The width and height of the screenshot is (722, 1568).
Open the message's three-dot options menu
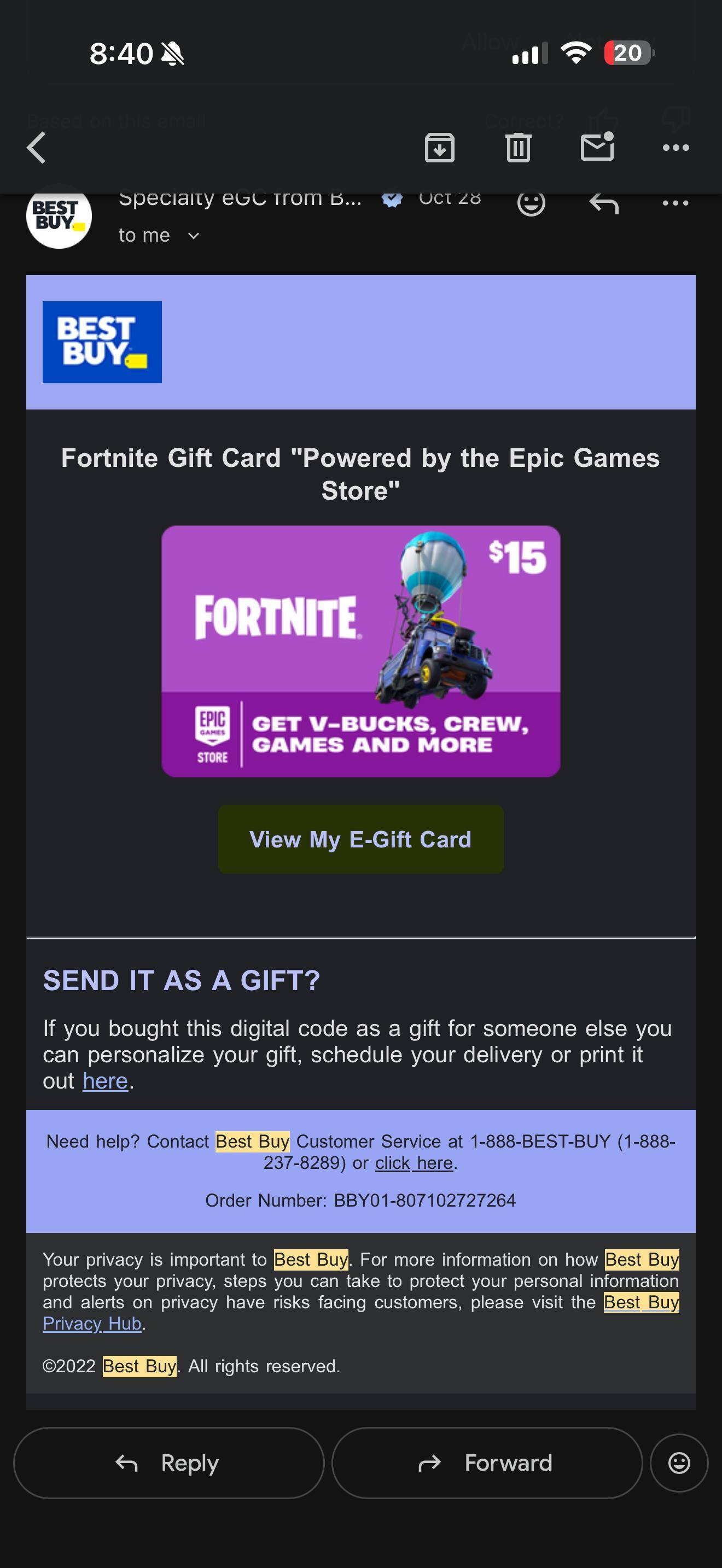pyautogui.click(x=676, y=203)
